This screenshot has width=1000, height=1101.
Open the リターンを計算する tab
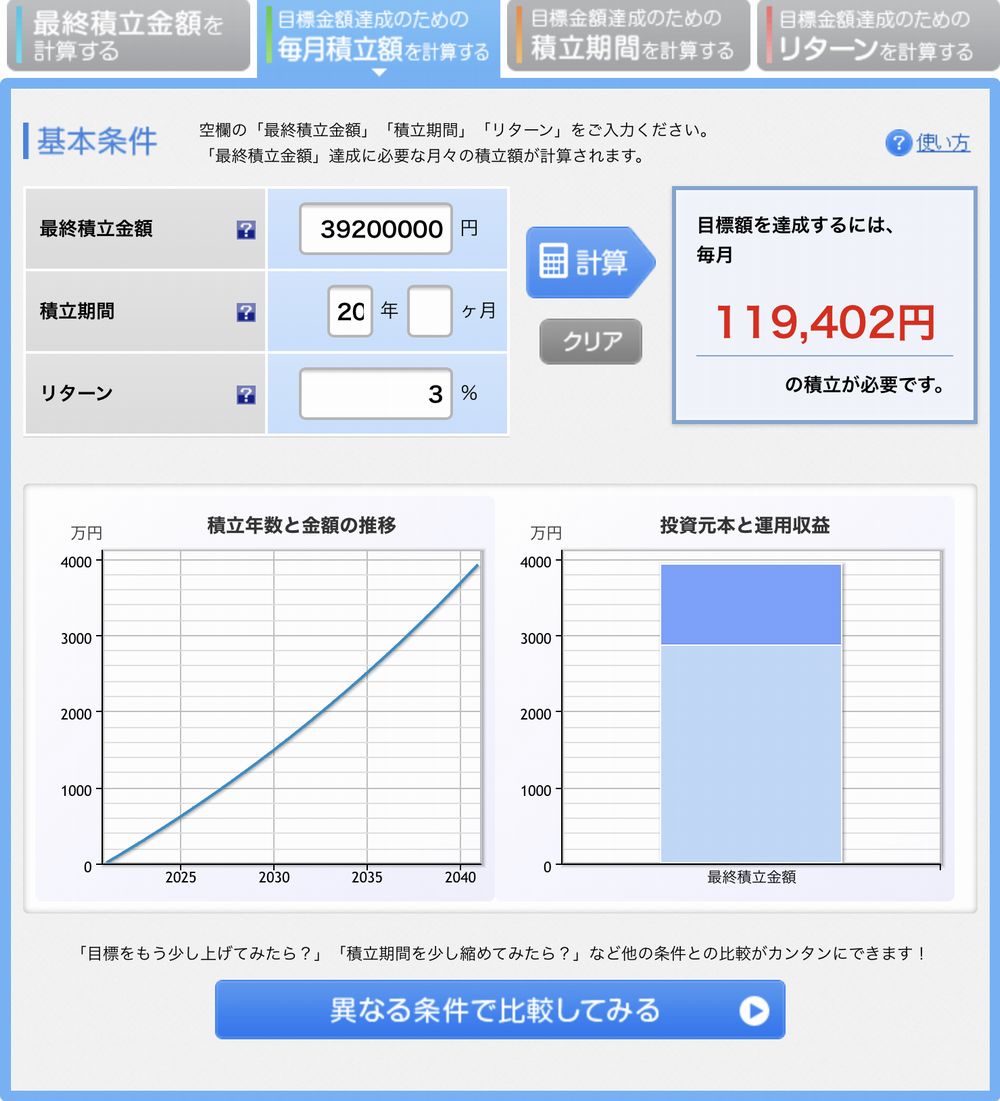pos(876,37)
